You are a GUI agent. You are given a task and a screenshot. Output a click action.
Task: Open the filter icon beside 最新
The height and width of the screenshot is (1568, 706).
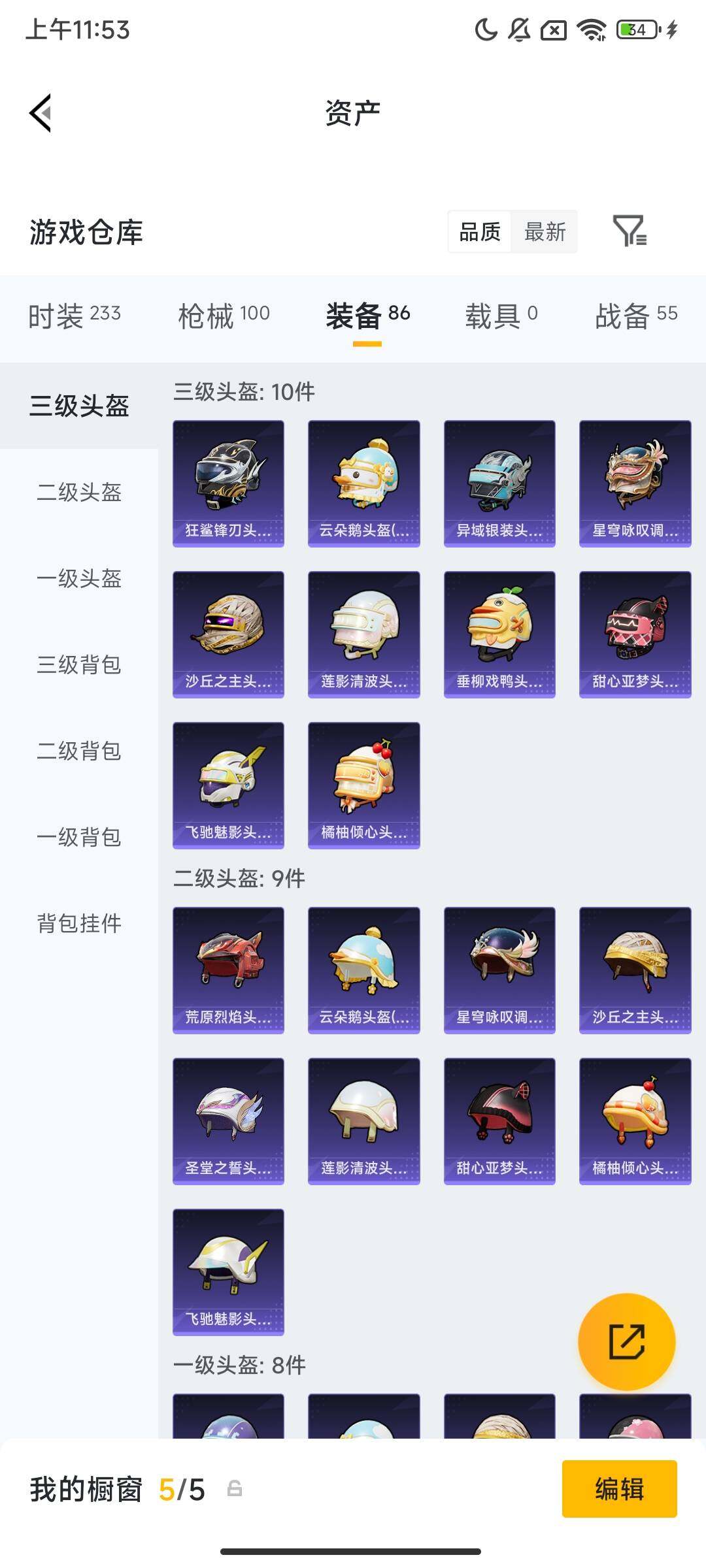coord(630,231)
